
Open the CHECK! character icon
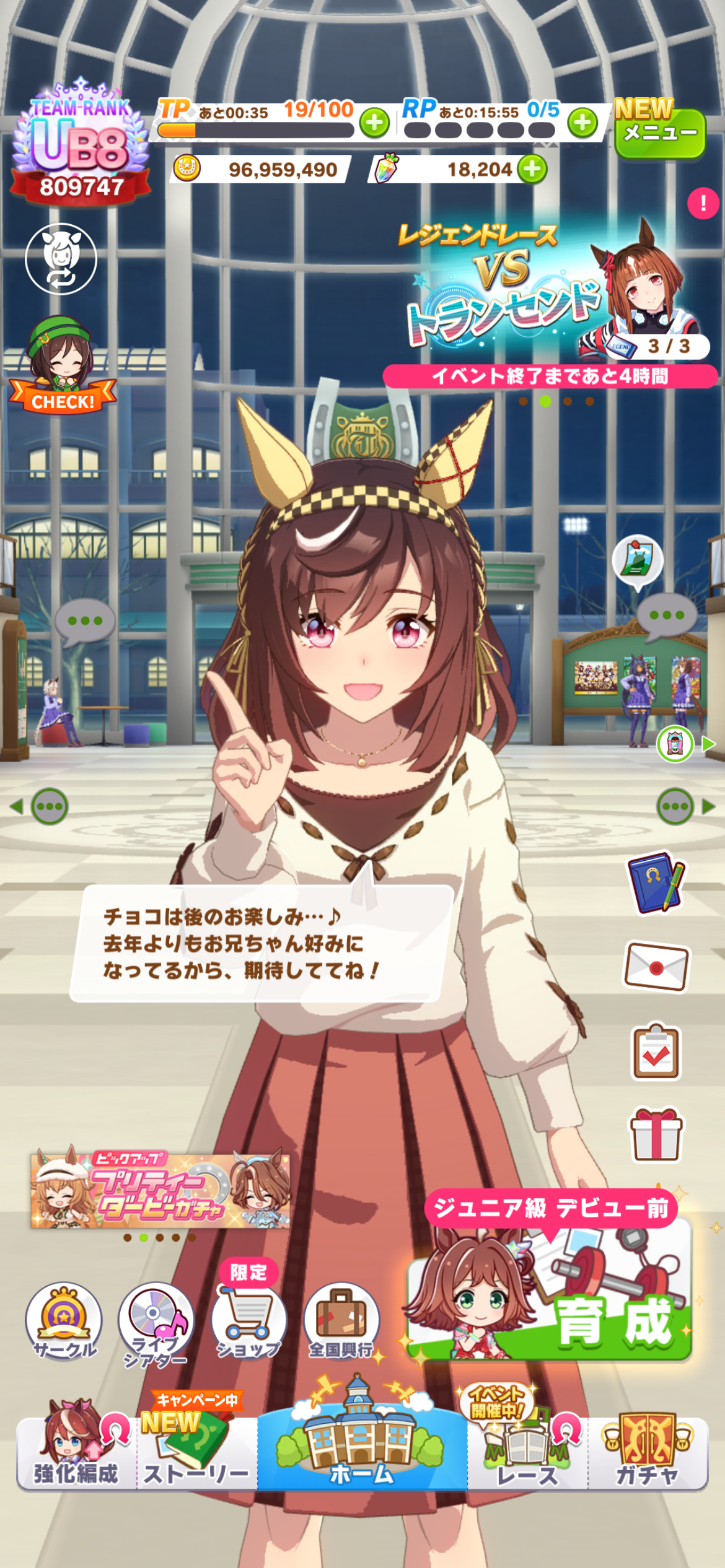[x=62, y=365]
